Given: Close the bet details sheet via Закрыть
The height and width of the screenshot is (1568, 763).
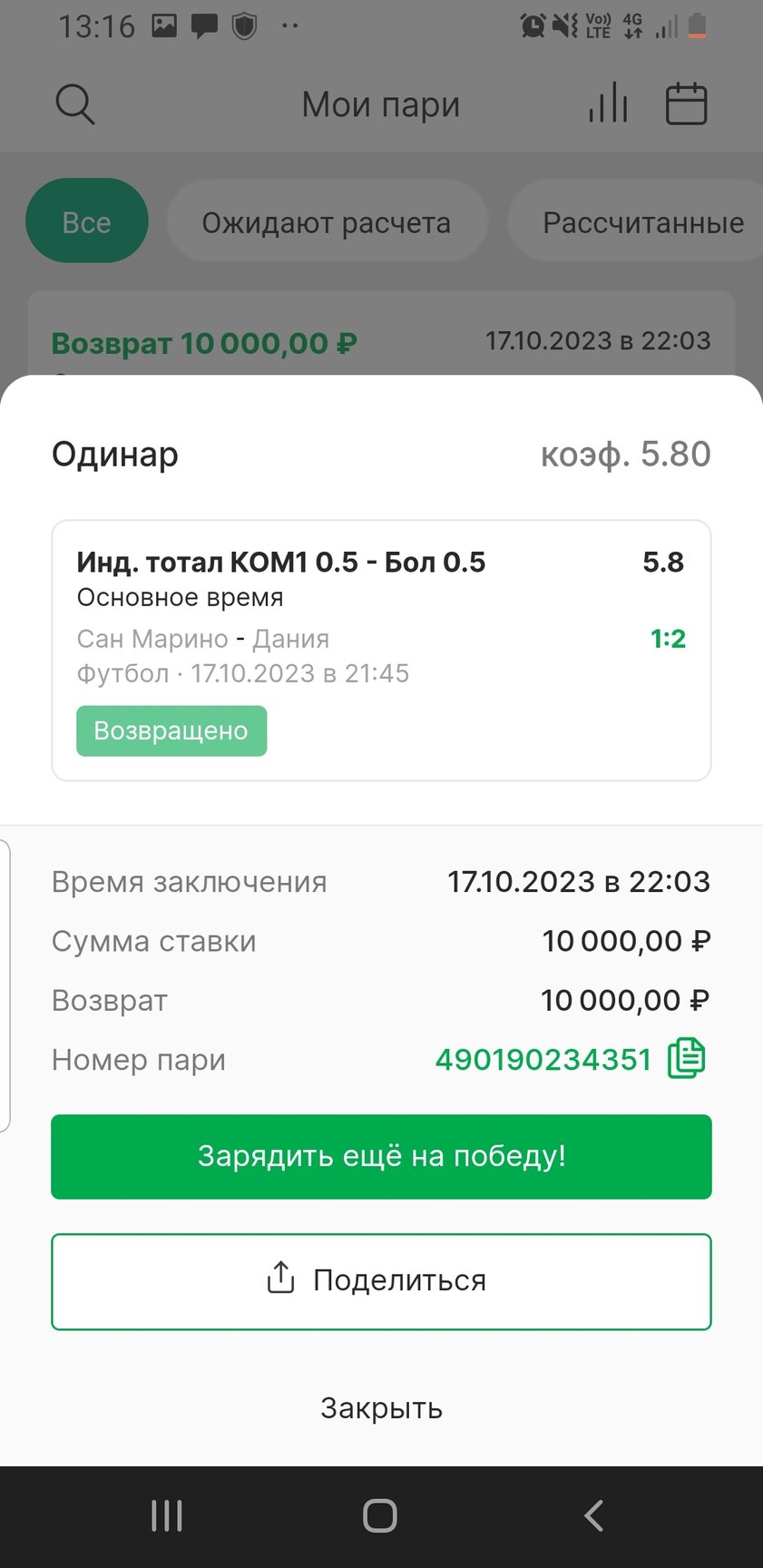Looking at the screenshot, I should point(381,1408).
